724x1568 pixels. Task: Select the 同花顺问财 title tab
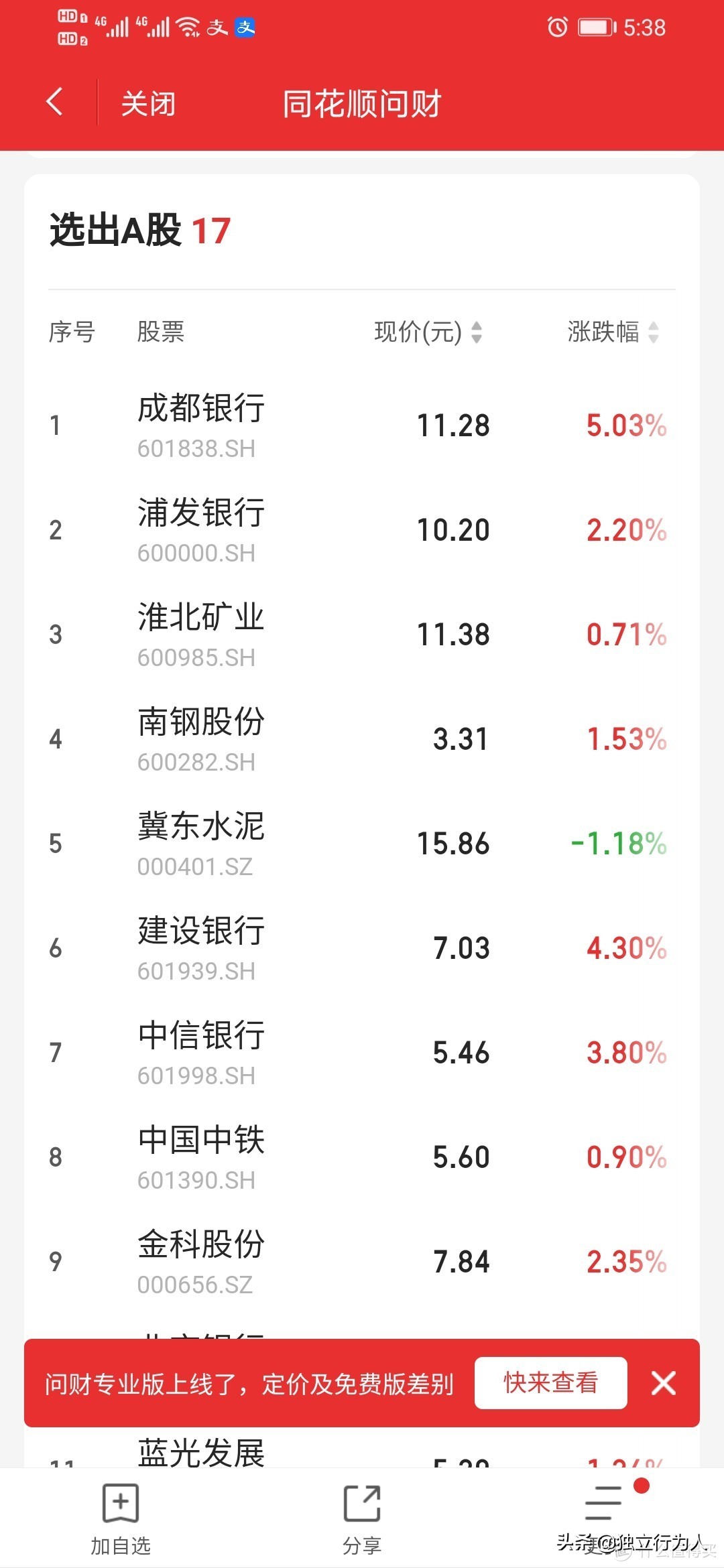point(362,103)
